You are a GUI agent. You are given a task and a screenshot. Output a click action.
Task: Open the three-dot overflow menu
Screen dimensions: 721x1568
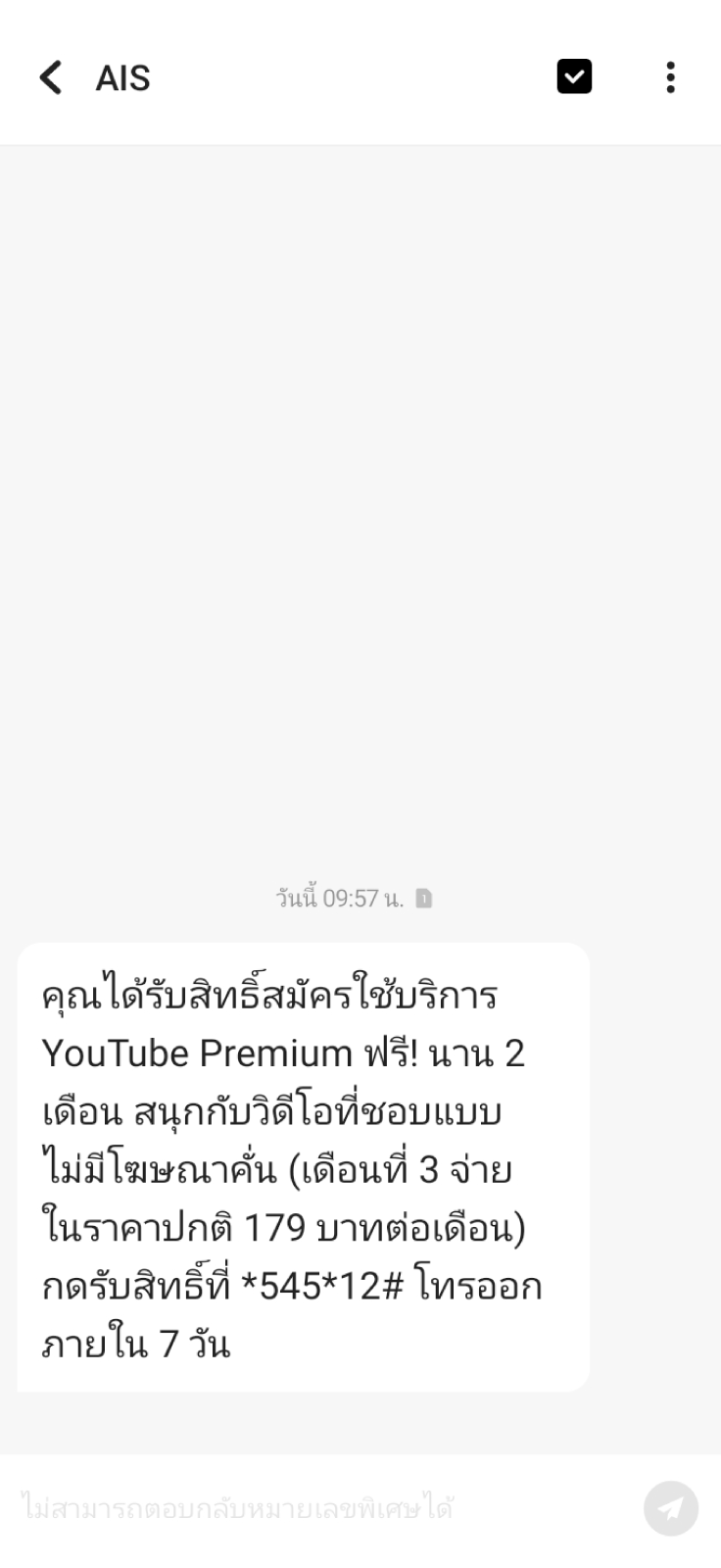(670, 77)
